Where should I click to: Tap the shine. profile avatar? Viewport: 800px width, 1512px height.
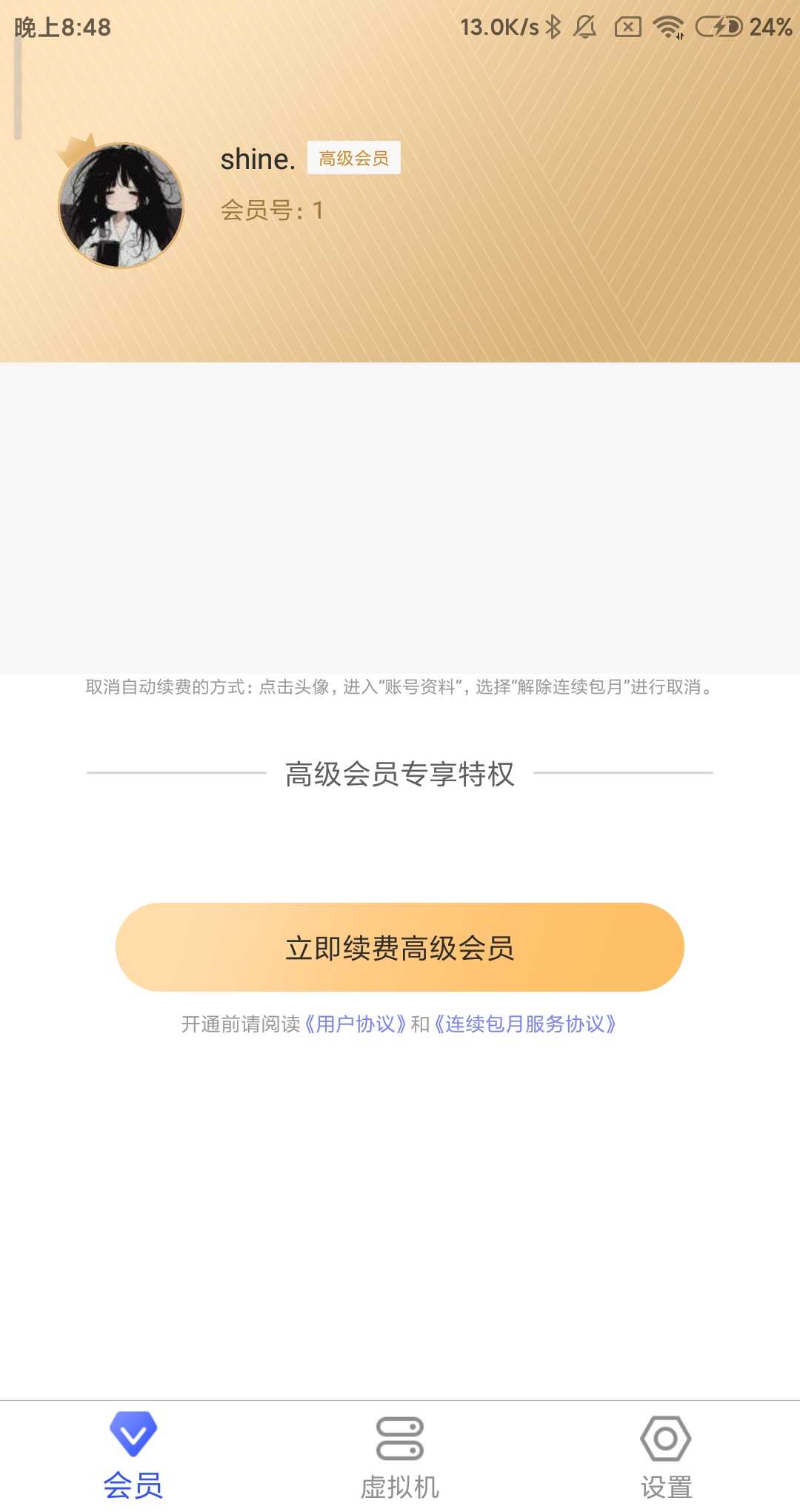(121, 205)
